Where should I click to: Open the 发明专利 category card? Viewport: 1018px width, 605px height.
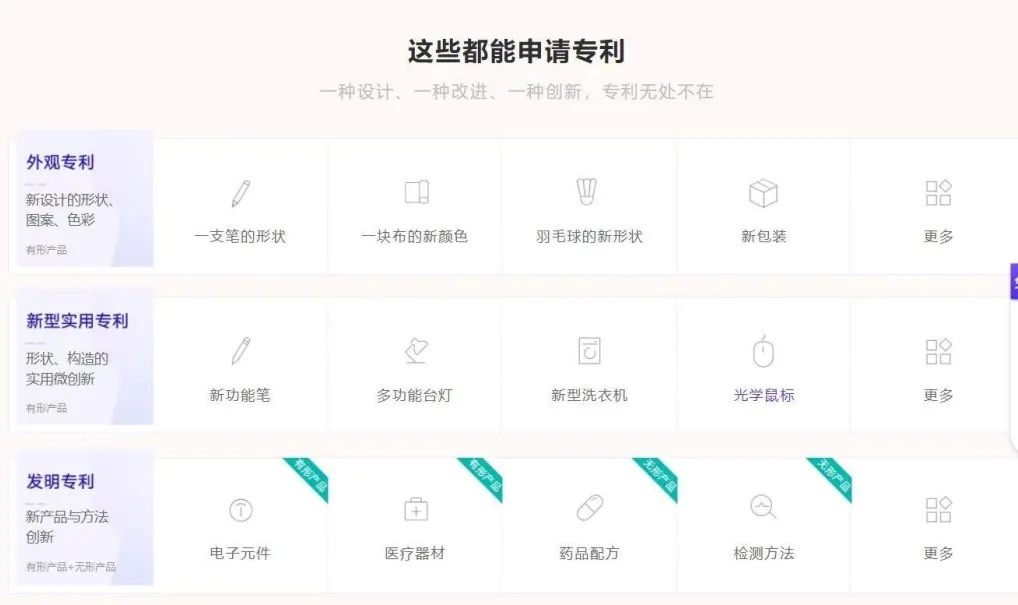[x=82, y=521]
